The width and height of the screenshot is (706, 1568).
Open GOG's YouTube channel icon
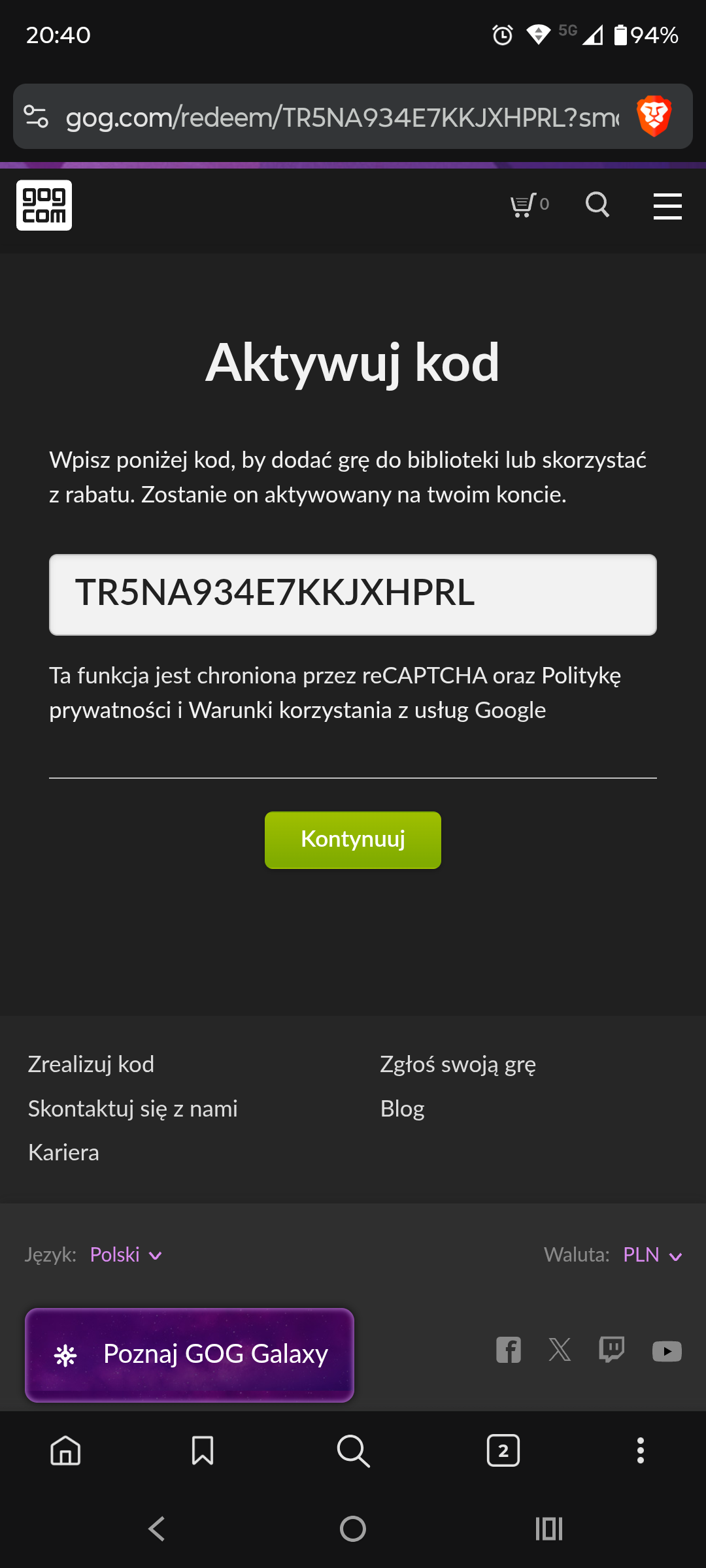point(667,1351)
